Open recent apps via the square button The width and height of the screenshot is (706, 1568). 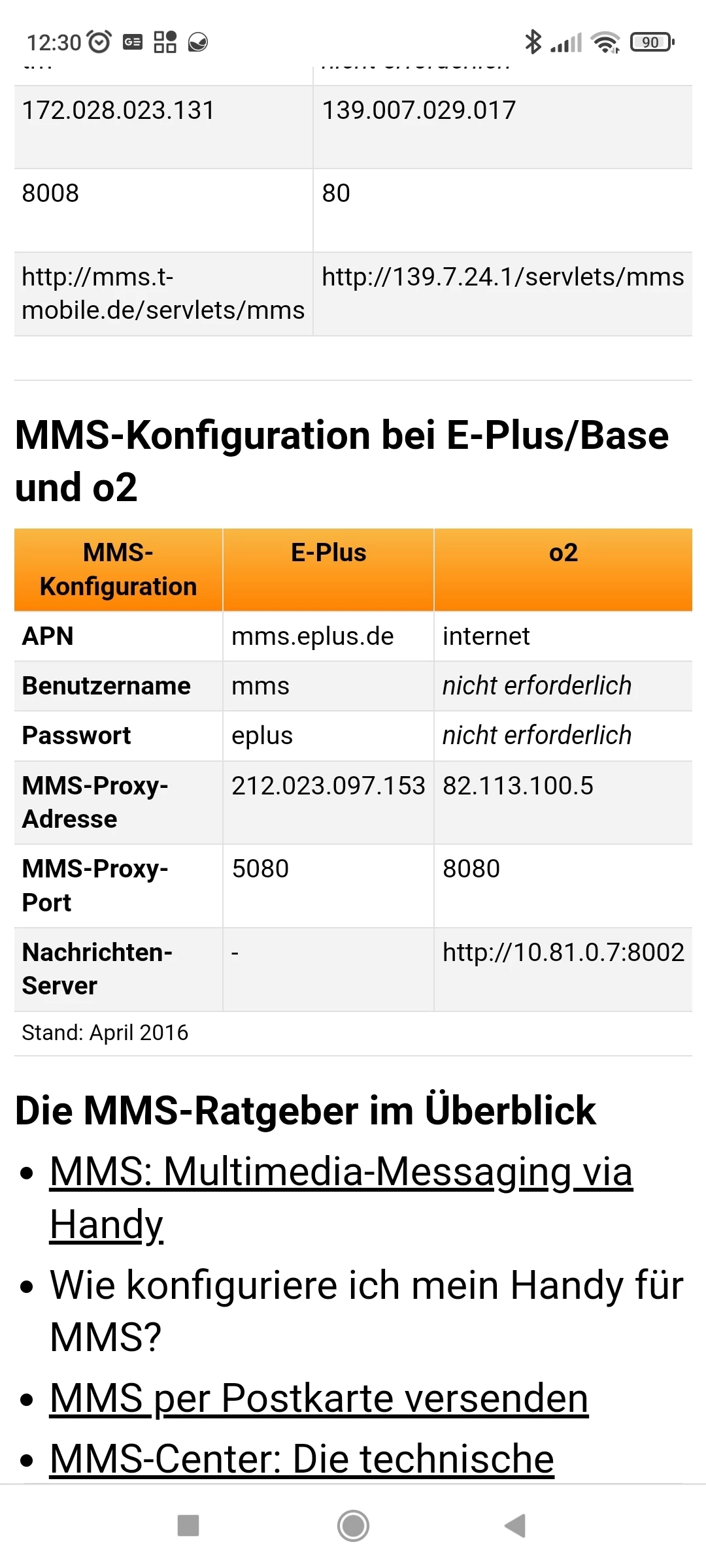pos(188,1526)
